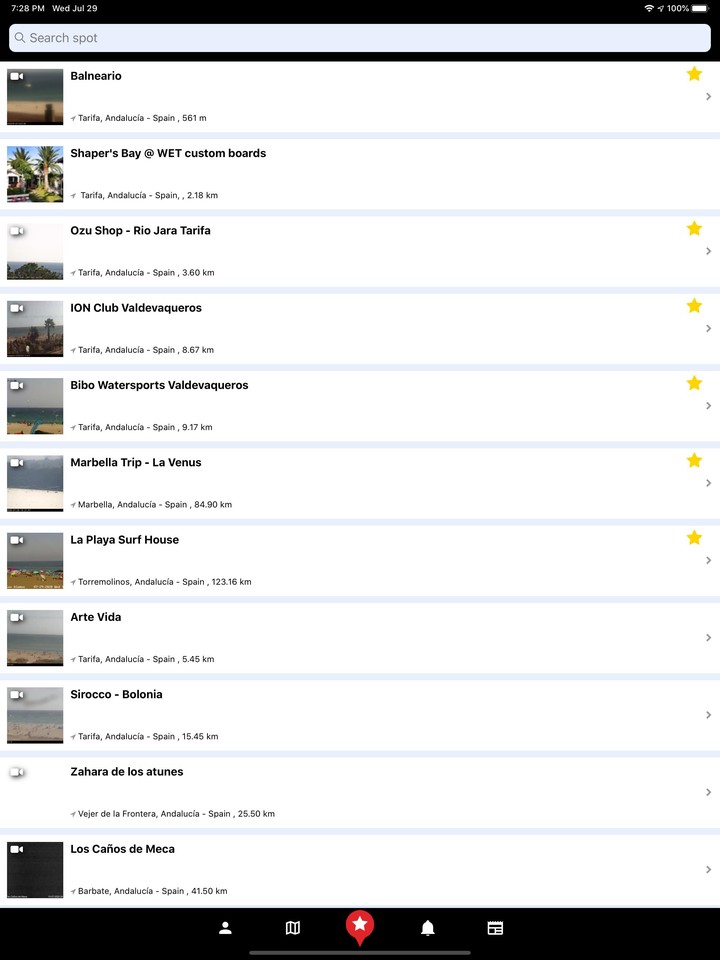Viewport: 720px width, 960px height.
Task: Open Sirocco - Bolonia using its chevron arrow
Action: [708, 714]
